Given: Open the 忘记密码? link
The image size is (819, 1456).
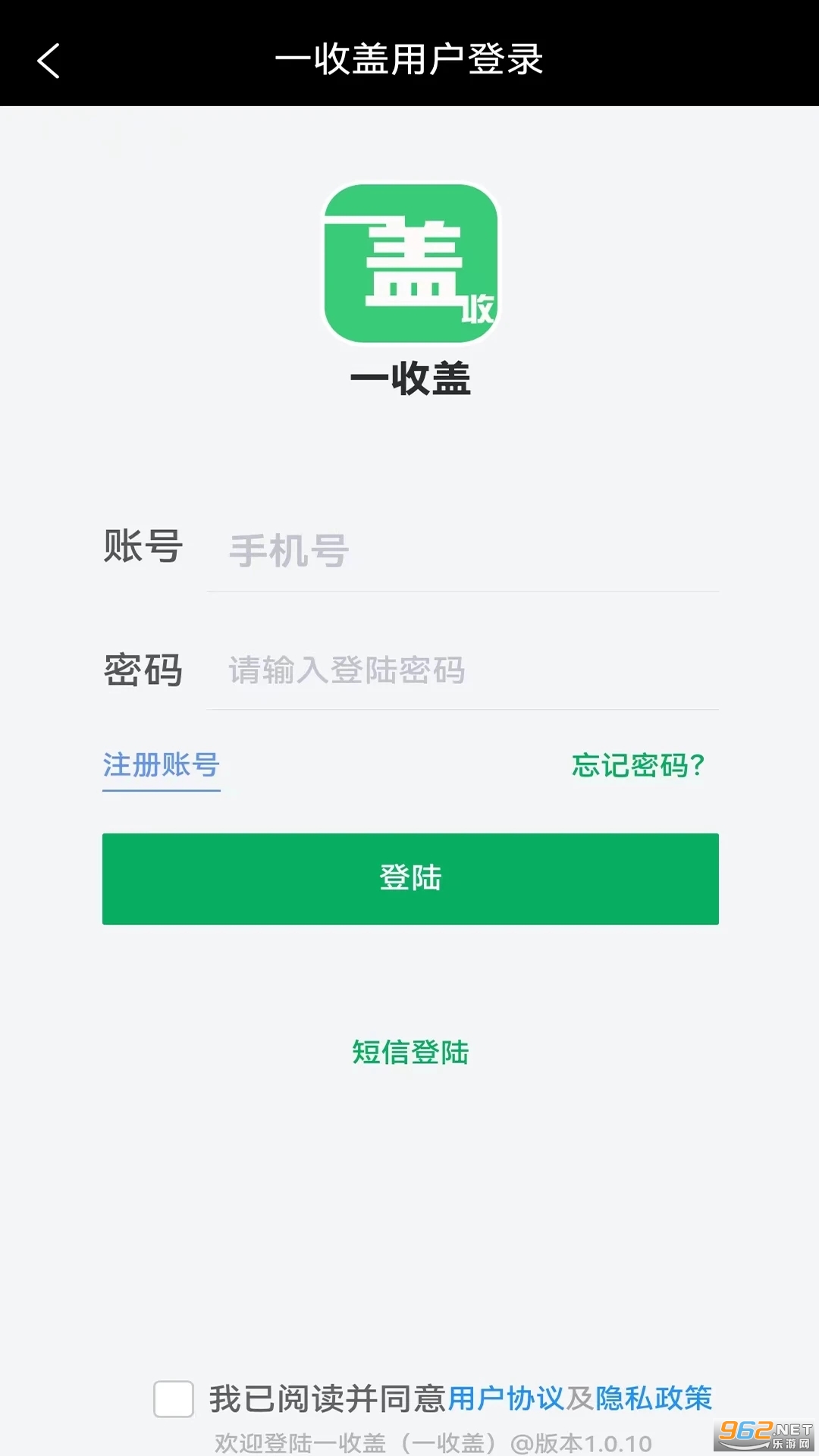Looking at the screenshot, I should (x=638, y=765).
